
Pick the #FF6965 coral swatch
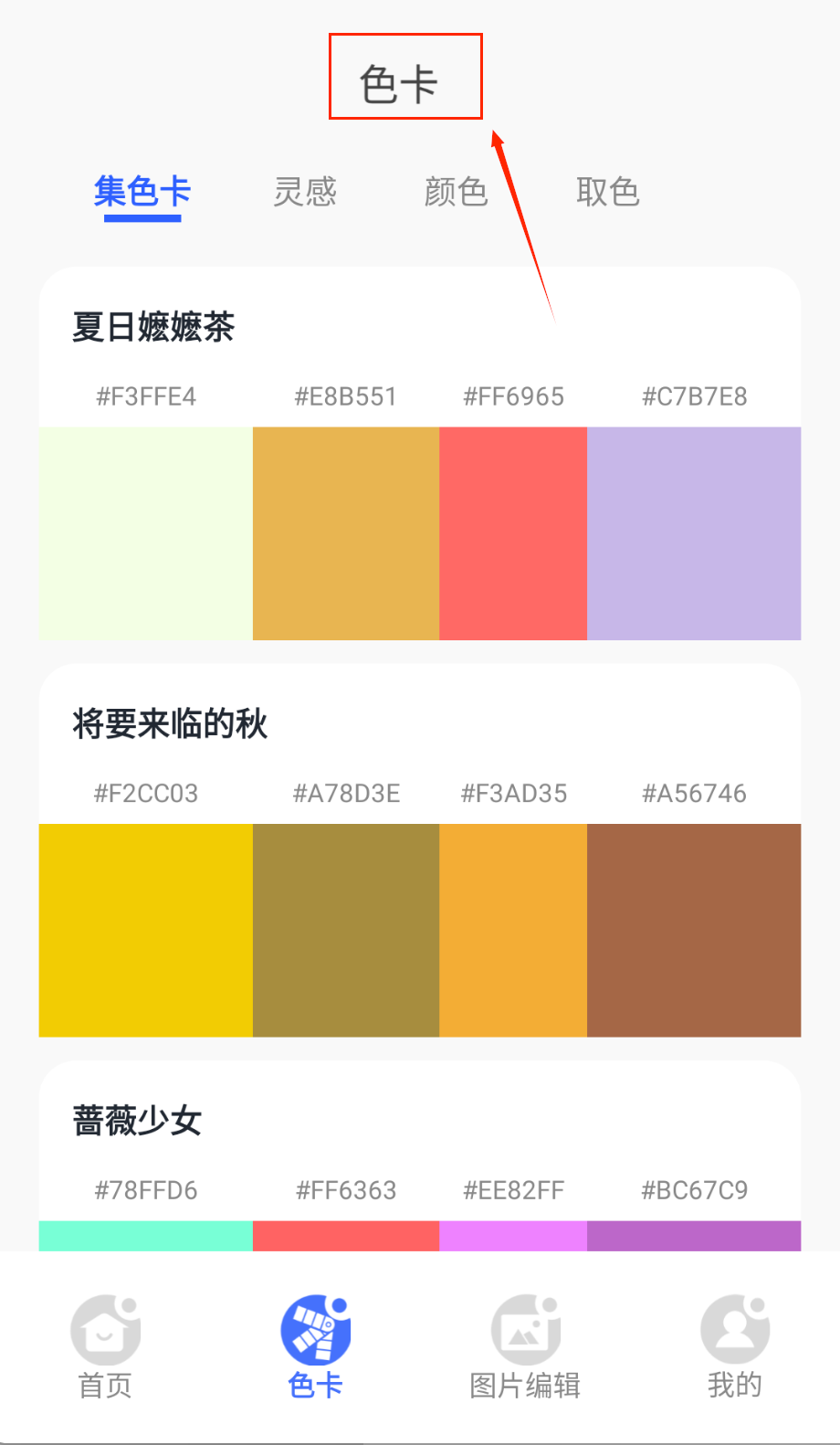coord(513,533)
